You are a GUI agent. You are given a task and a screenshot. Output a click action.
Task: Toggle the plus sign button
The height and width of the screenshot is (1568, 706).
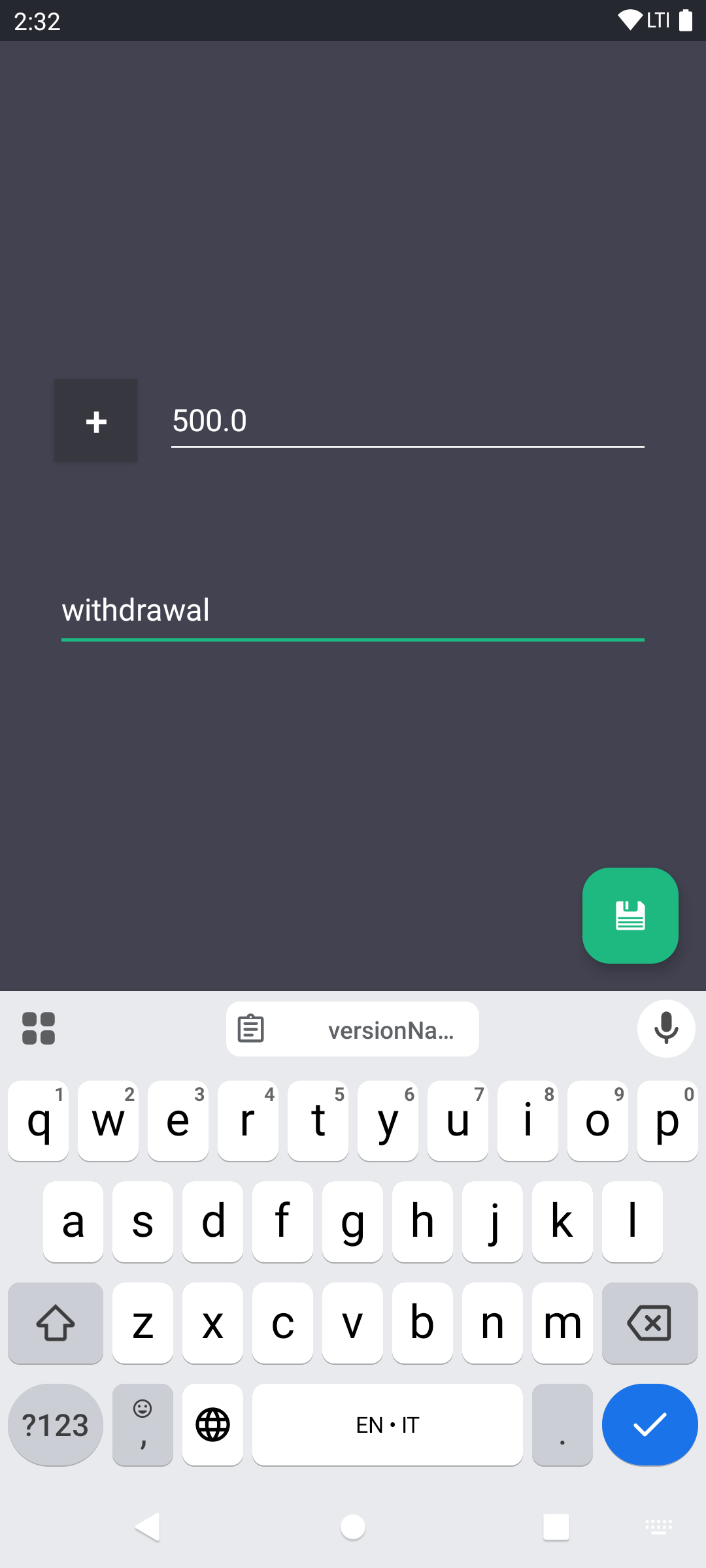point(95,421)
